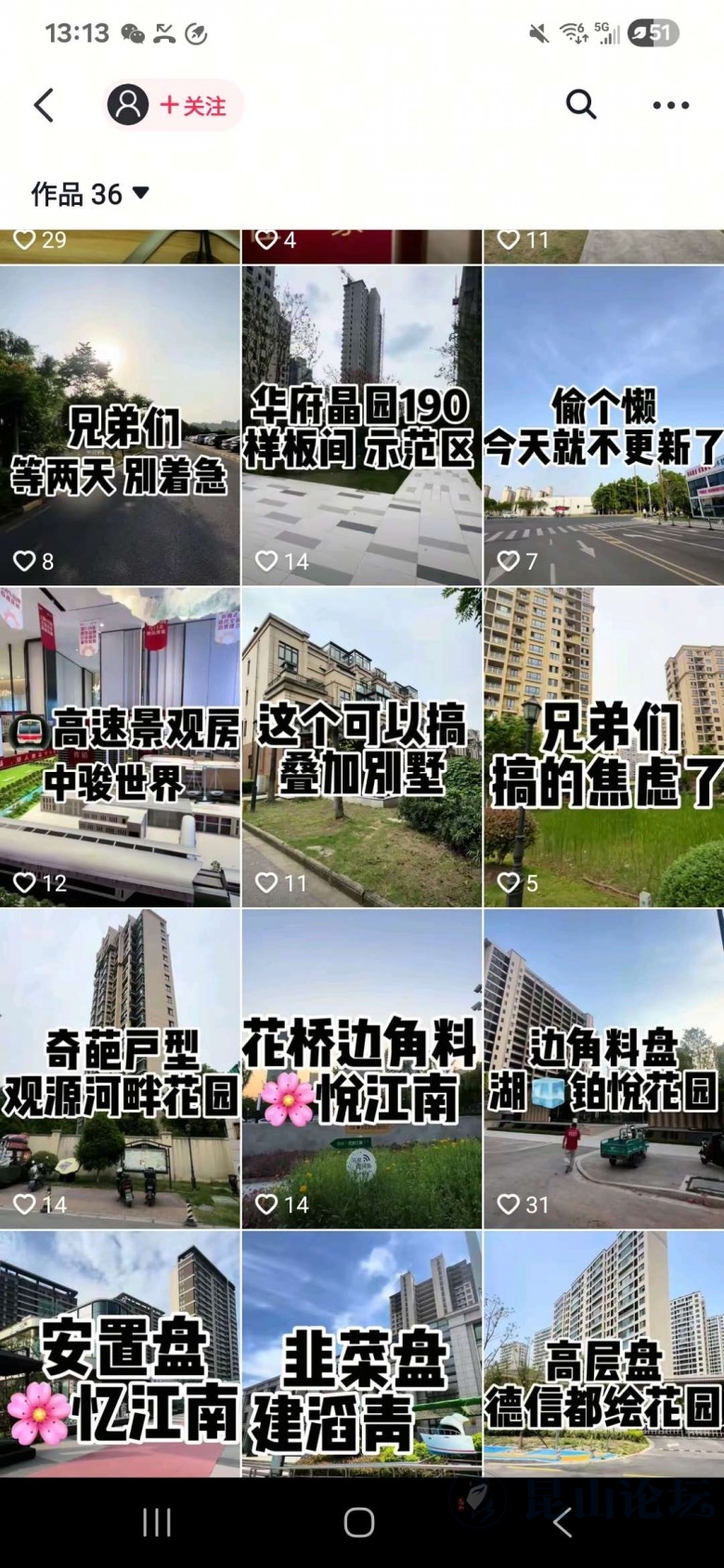
Task: Open the video 兄弟们搞的焦虑了
Action: coord(603,747)
